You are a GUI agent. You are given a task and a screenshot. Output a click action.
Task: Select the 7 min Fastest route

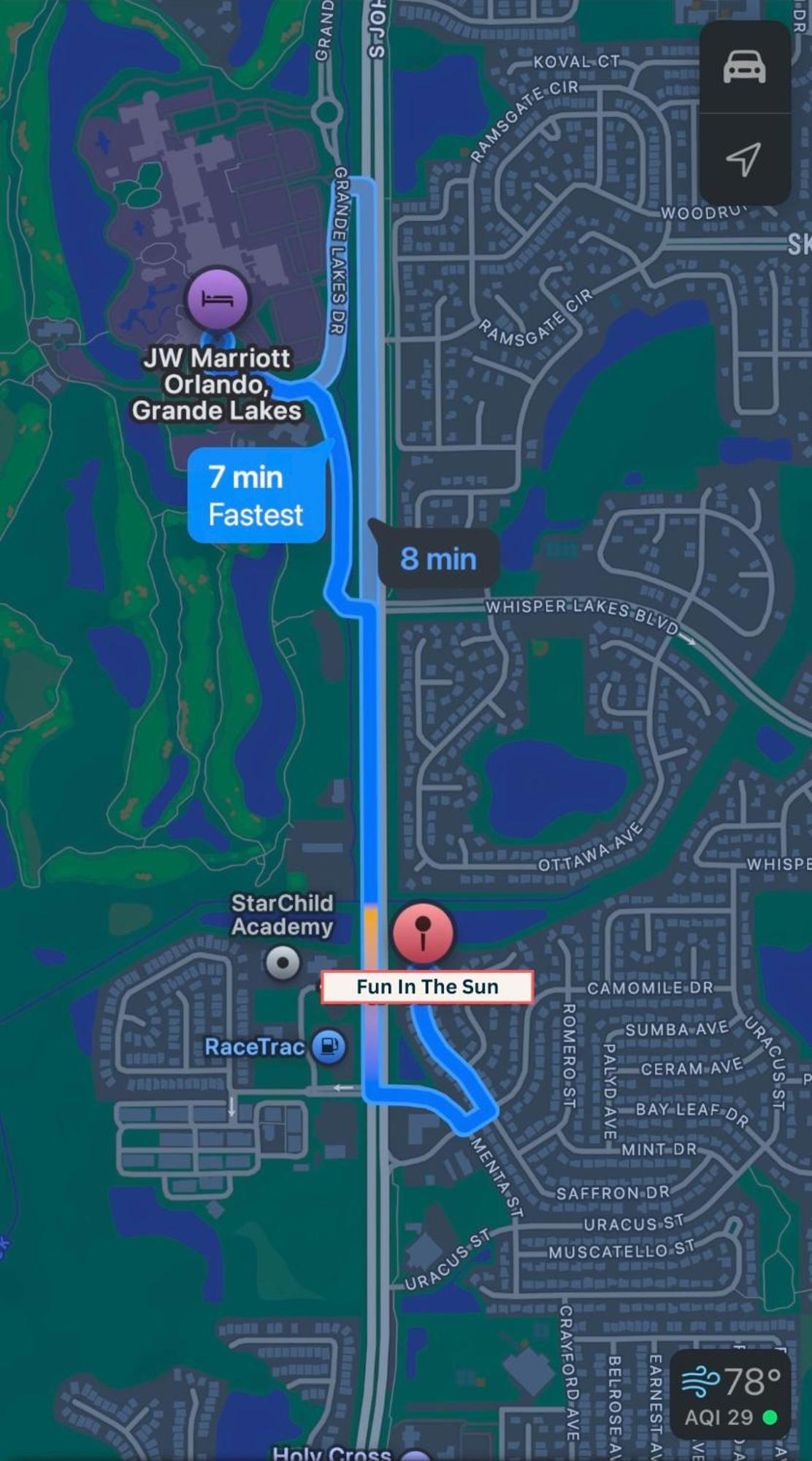(x=256, y=496)
